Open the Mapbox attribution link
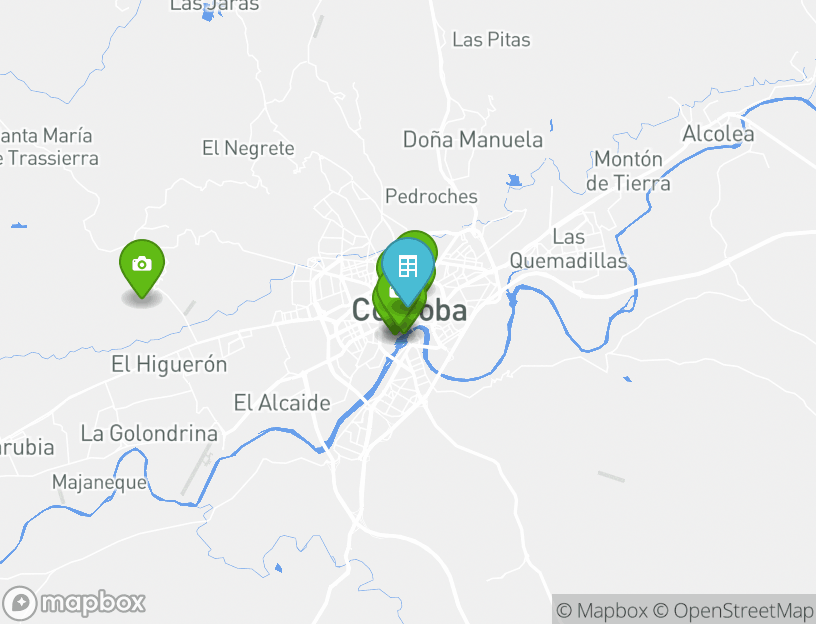816x624 pixels. (603, 611)
